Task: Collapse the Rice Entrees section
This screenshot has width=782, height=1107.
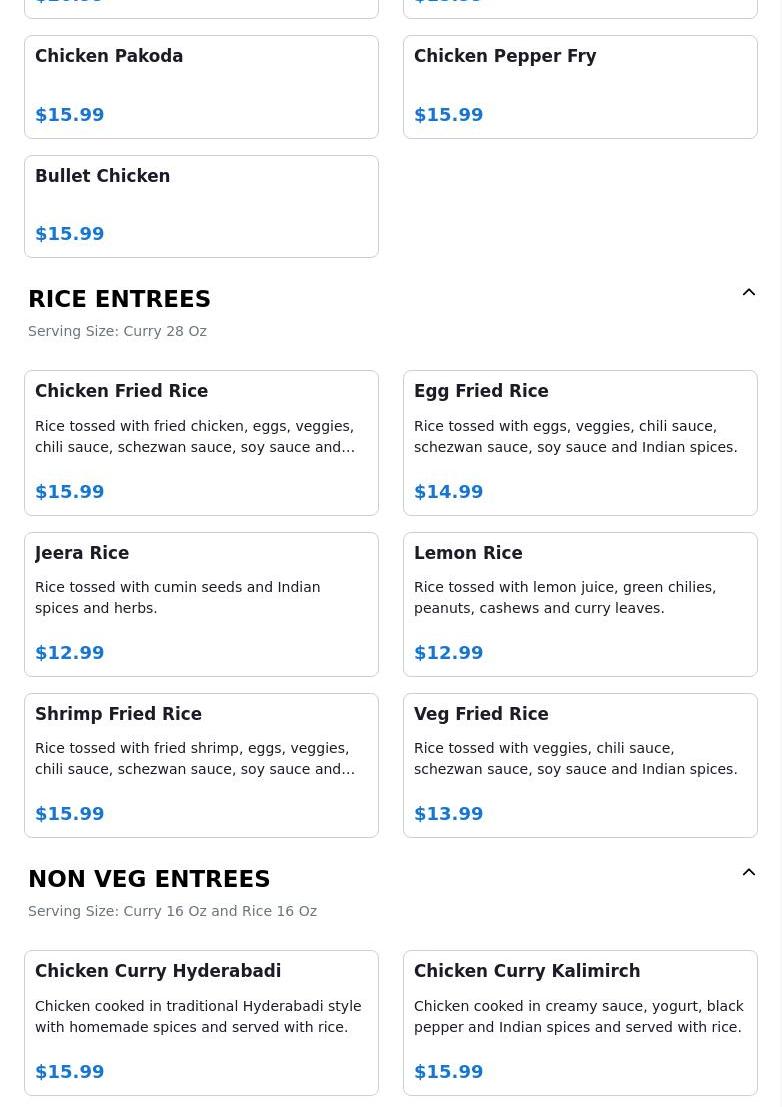Action: pos(748,293)
